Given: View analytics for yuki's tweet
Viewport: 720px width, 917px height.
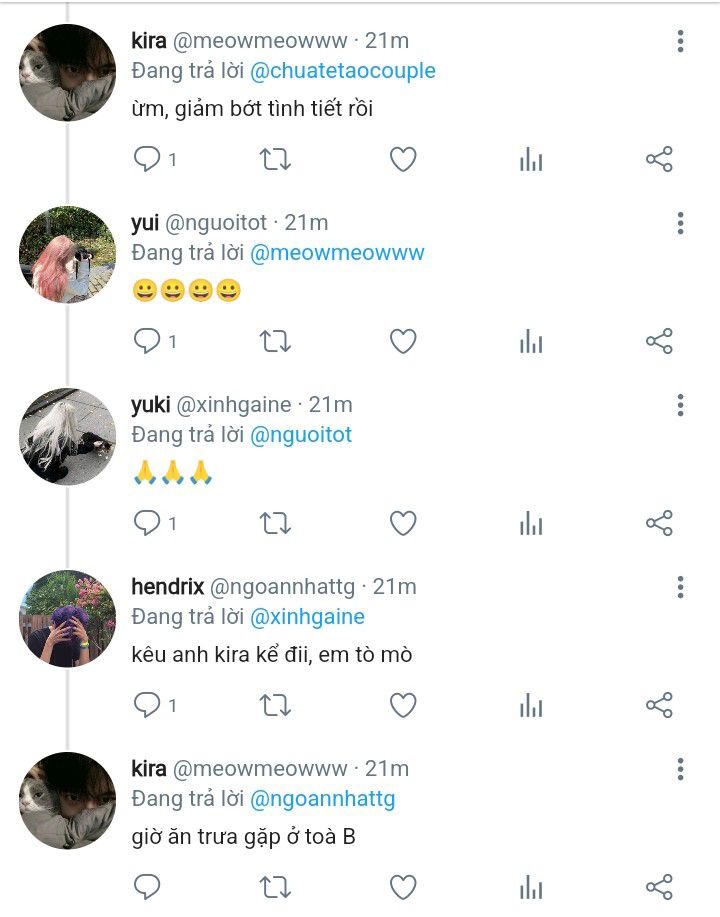Looking at the screenshot, I should [x=531, y=523].
